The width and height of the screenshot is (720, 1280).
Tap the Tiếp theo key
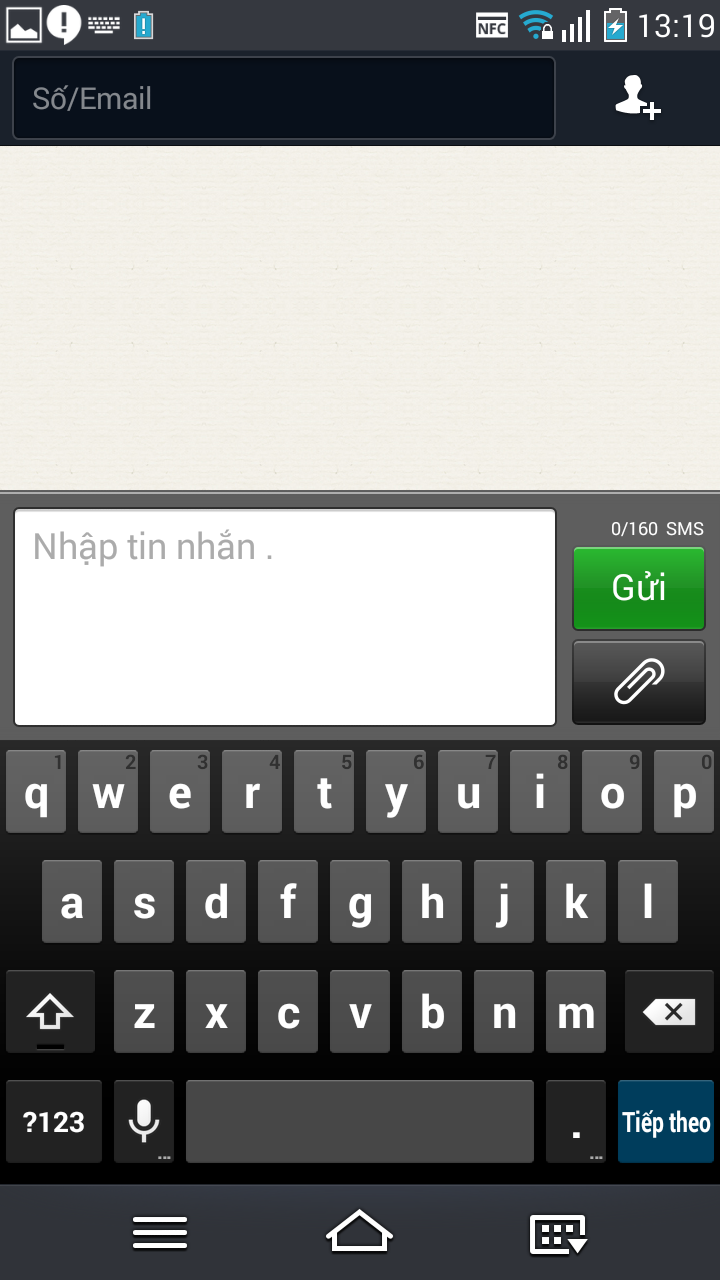click(x=666, y=1122)
